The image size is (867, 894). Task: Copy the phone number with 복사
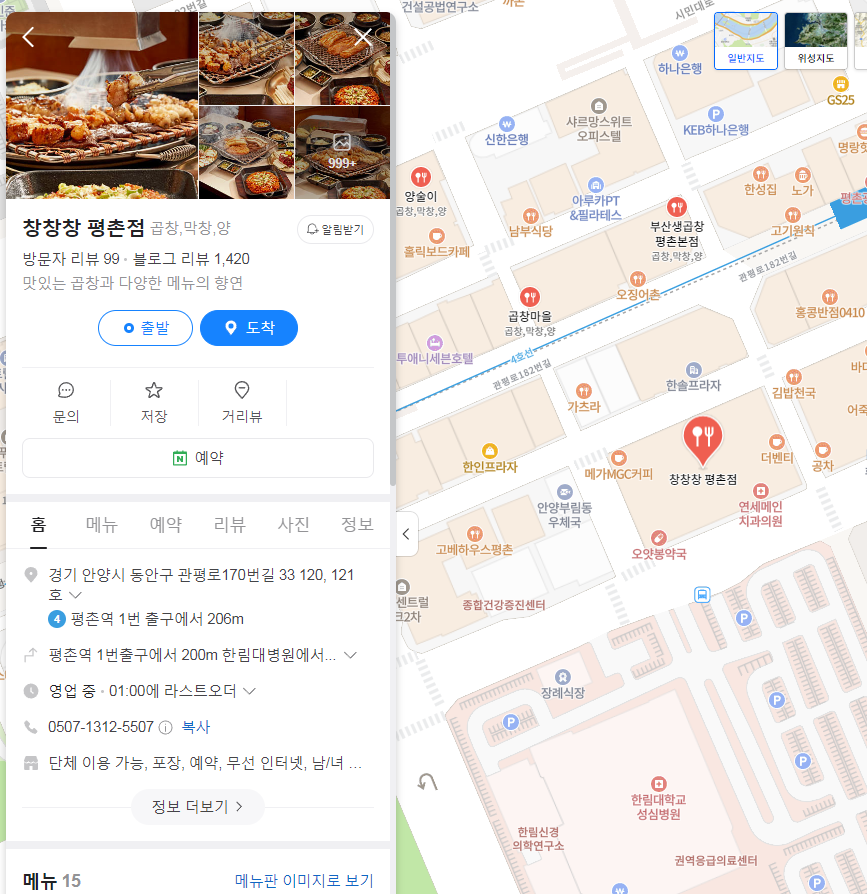point(196,727)
